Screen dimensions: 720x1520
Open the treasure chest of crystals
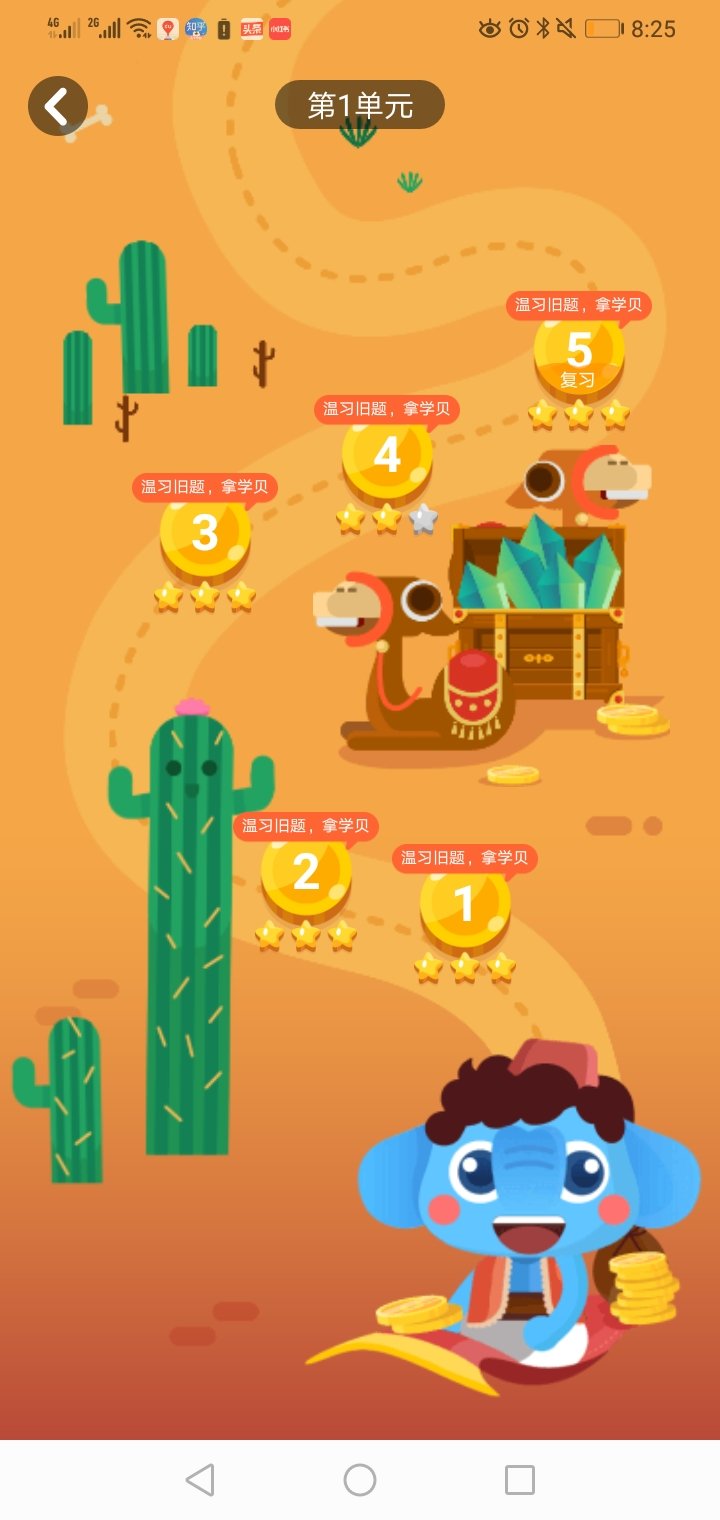[x=538, y=610]
